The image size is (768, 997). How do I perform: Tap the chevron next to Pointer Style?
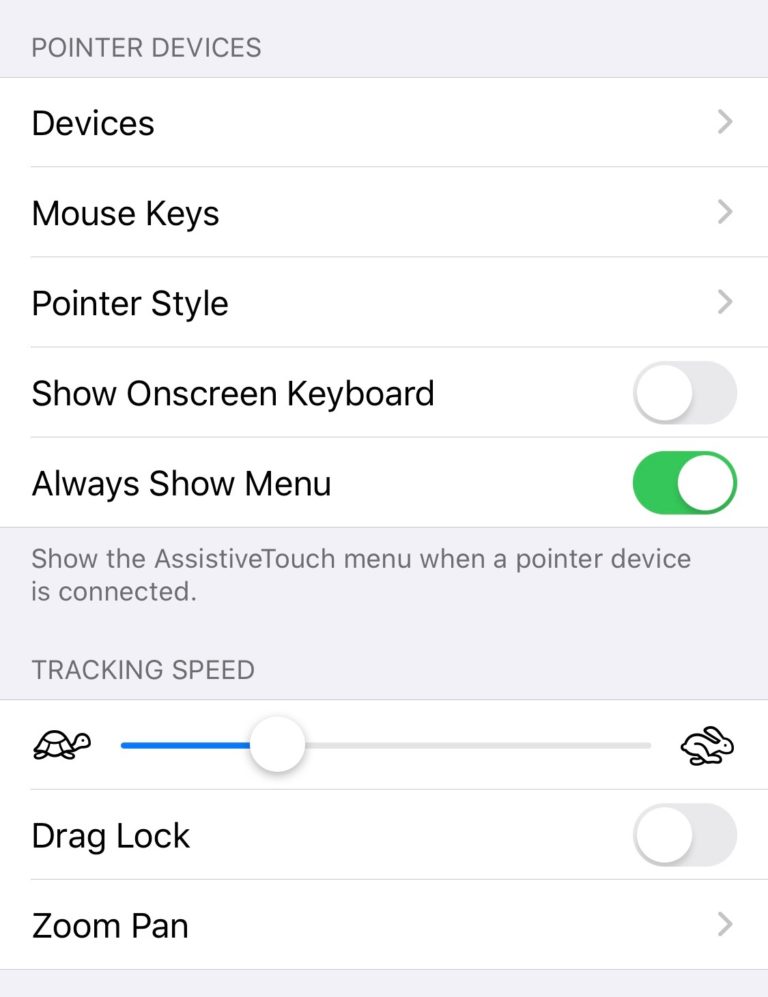[724, 302]
